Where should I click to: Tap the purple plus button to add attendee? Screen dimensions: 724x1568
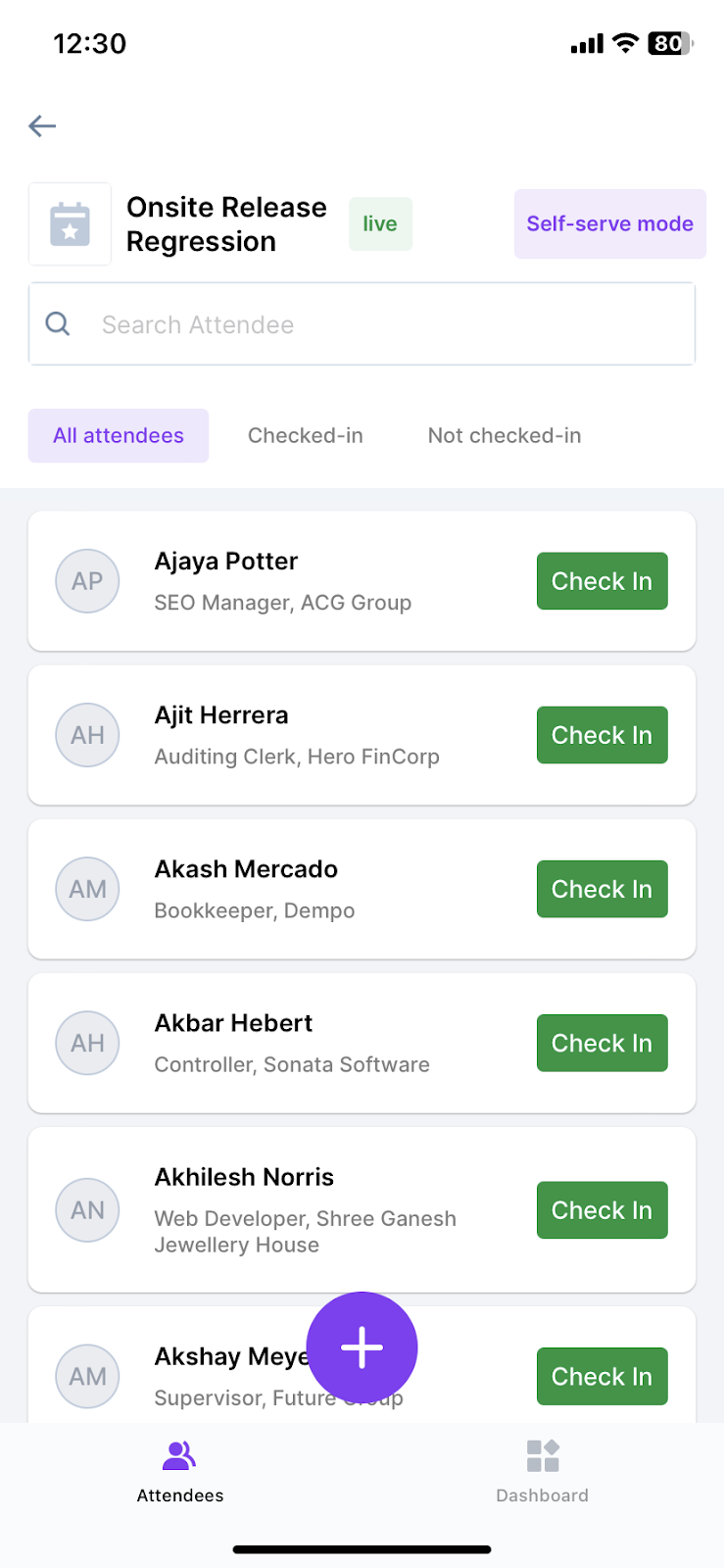click(x=362, y=1347)
